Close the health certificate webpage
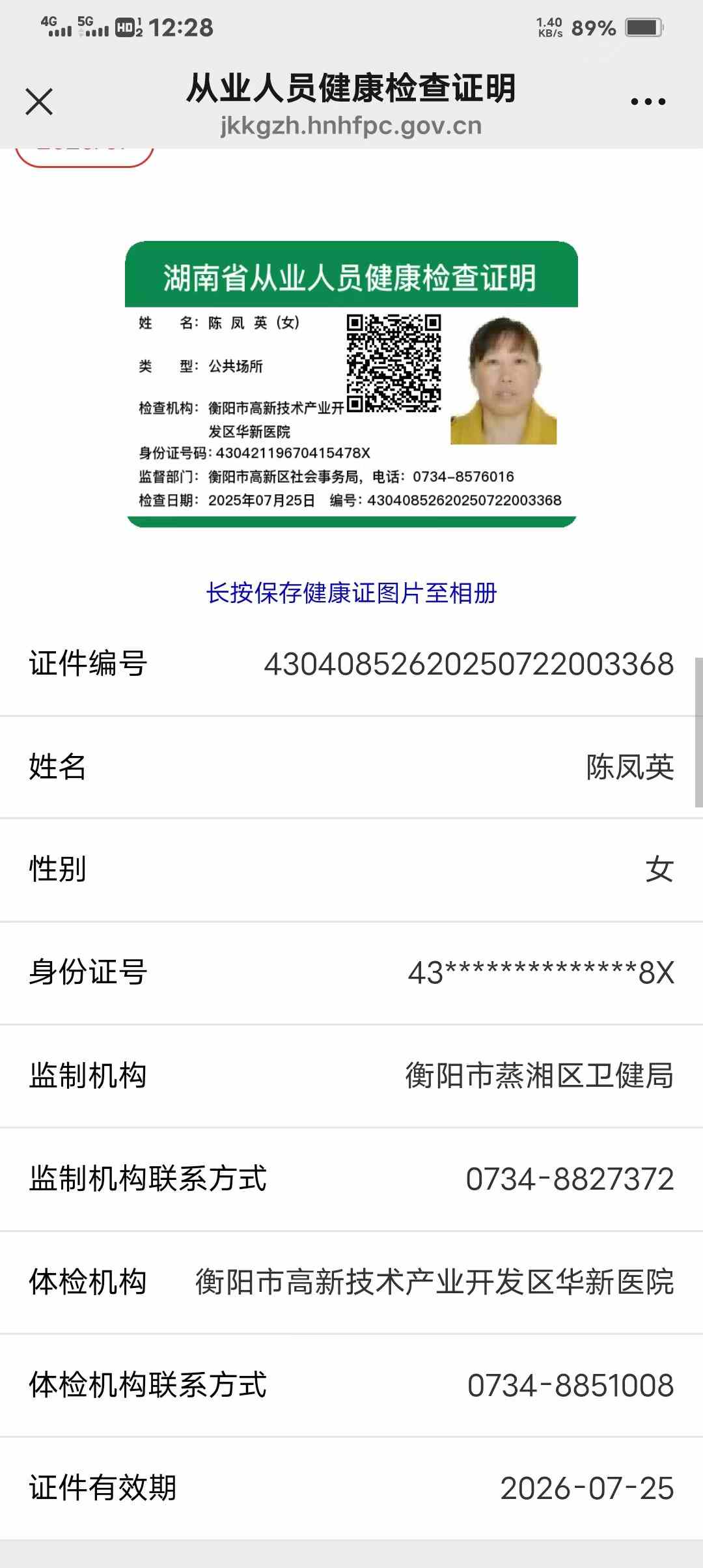This screenshot has height=1568, width=703. [x=39, y=102]
